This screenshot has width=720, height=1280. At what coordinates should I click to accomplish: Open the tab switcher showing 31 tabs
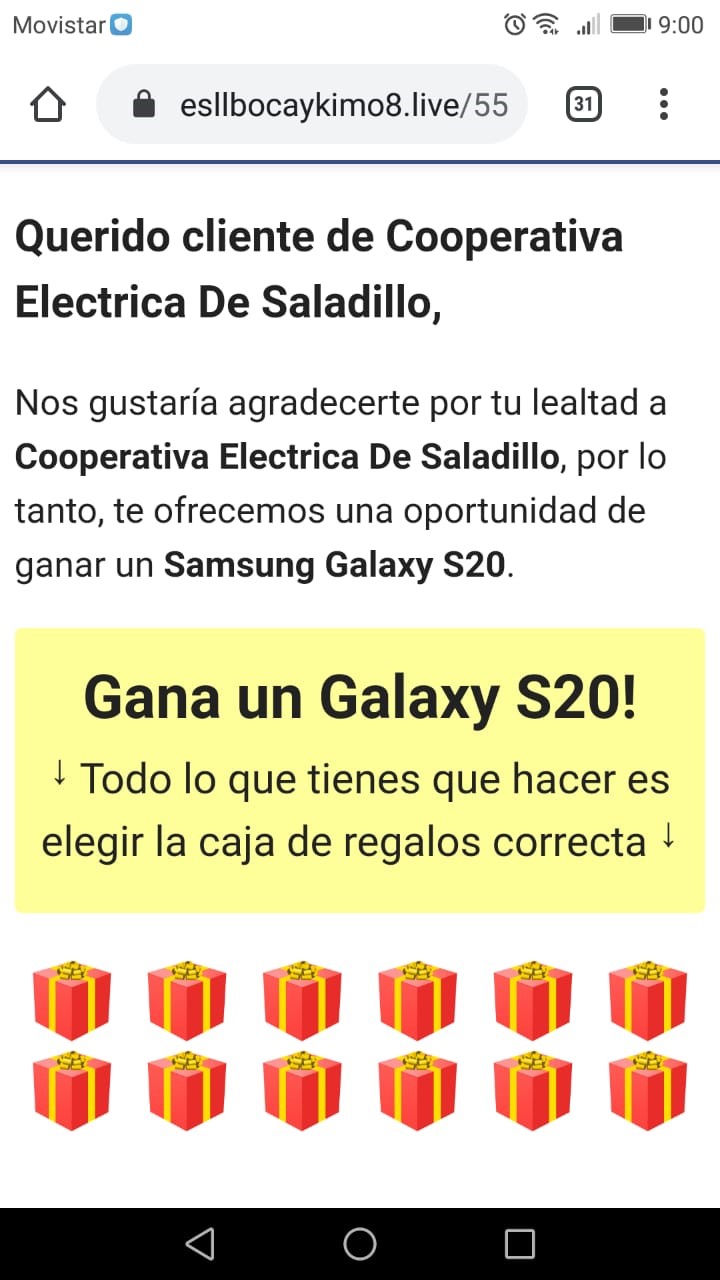[584, 104]
